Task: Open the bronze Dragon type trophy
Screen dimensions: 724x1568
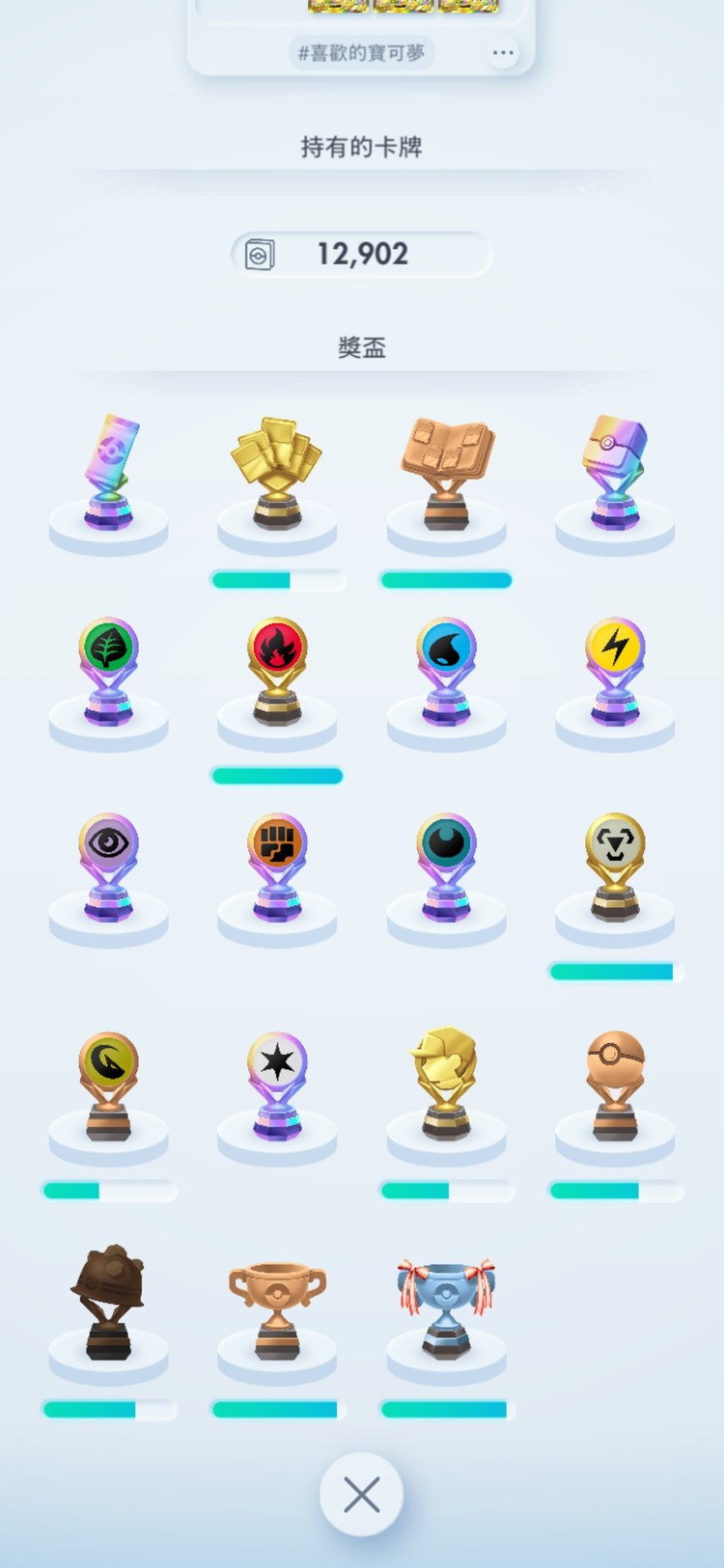Action: [x=109, y=1087]
